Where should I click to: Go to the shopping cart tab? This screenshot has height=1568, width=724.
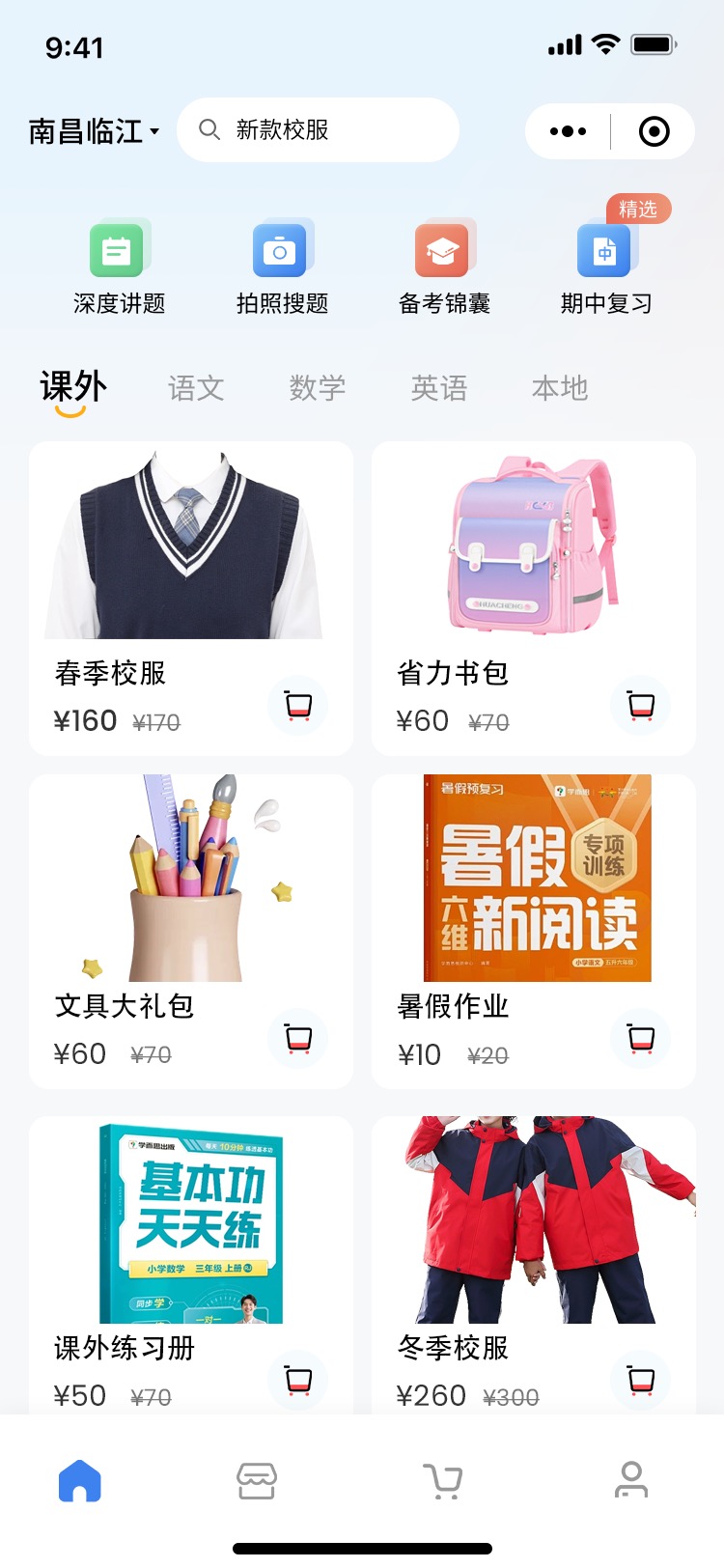[x=443, y=1480]
